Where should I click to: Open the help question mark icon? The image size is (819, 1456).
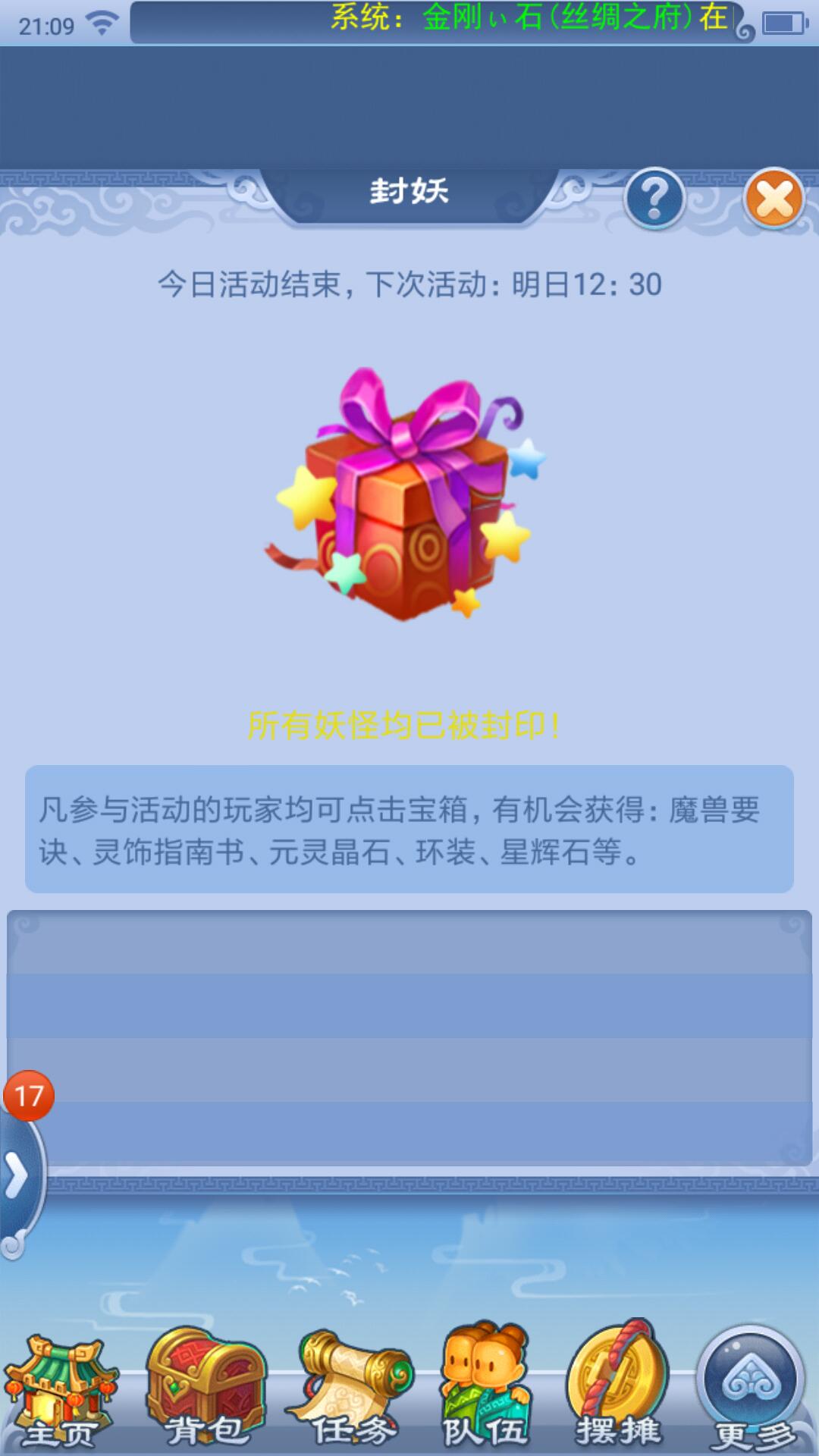[654, 199]
